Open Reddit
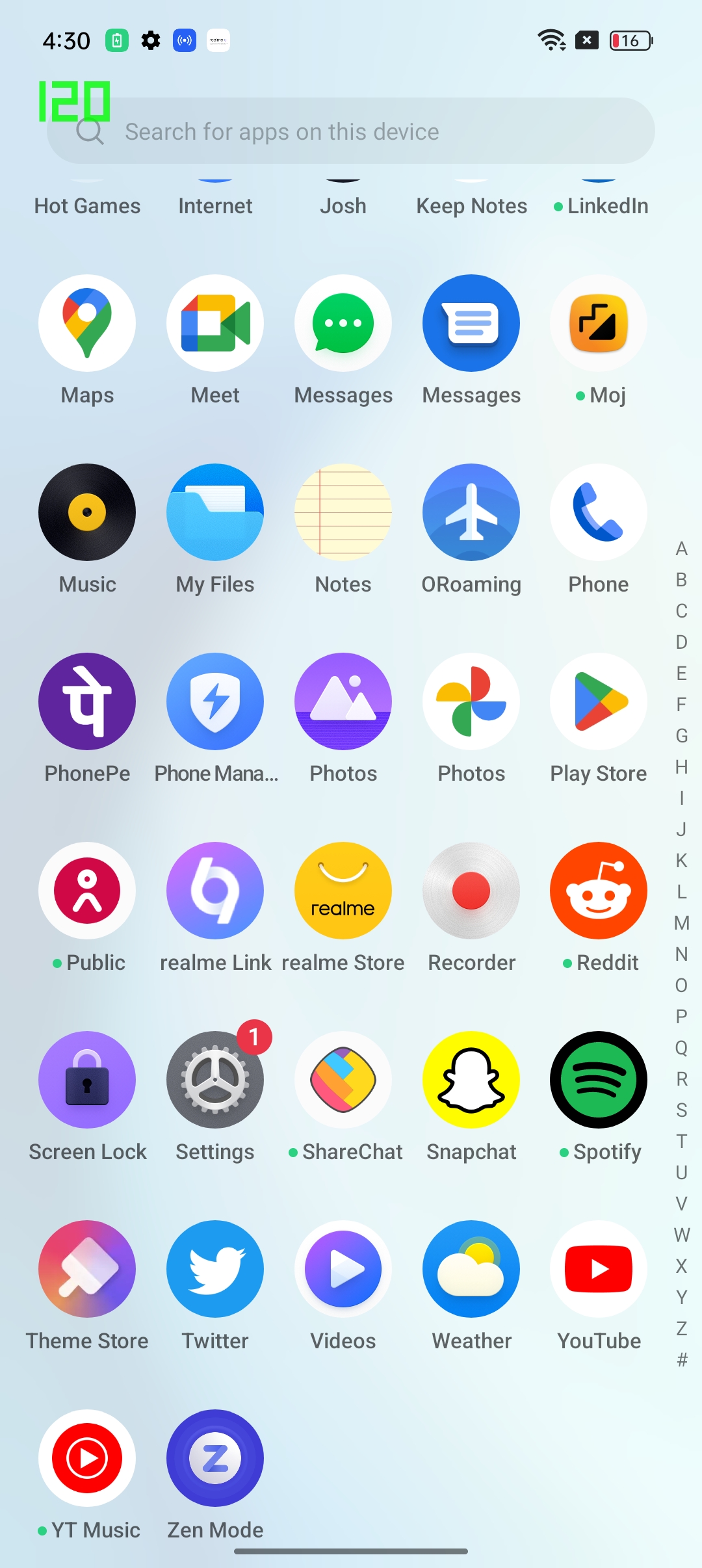 pos(599,891)
